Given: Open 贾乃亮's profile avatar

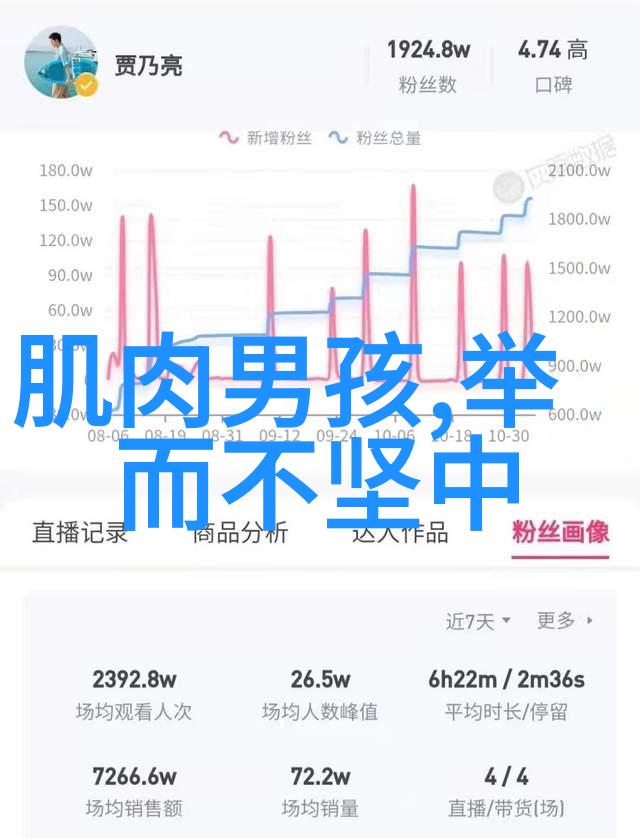Looking at the screenshot, I should pos(60,62).
